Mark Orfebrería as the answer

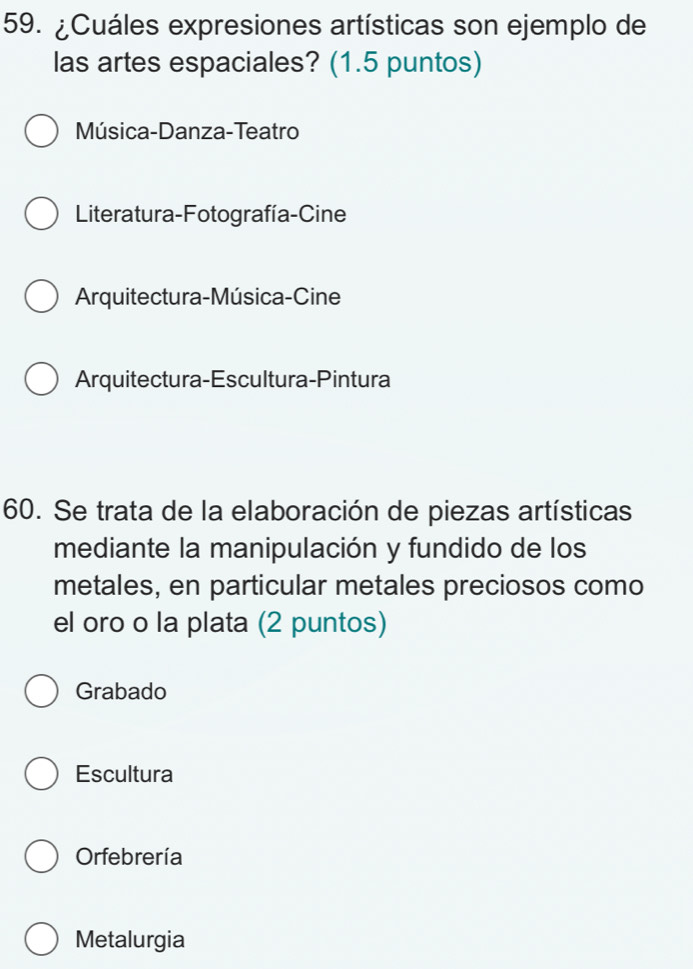41,858
